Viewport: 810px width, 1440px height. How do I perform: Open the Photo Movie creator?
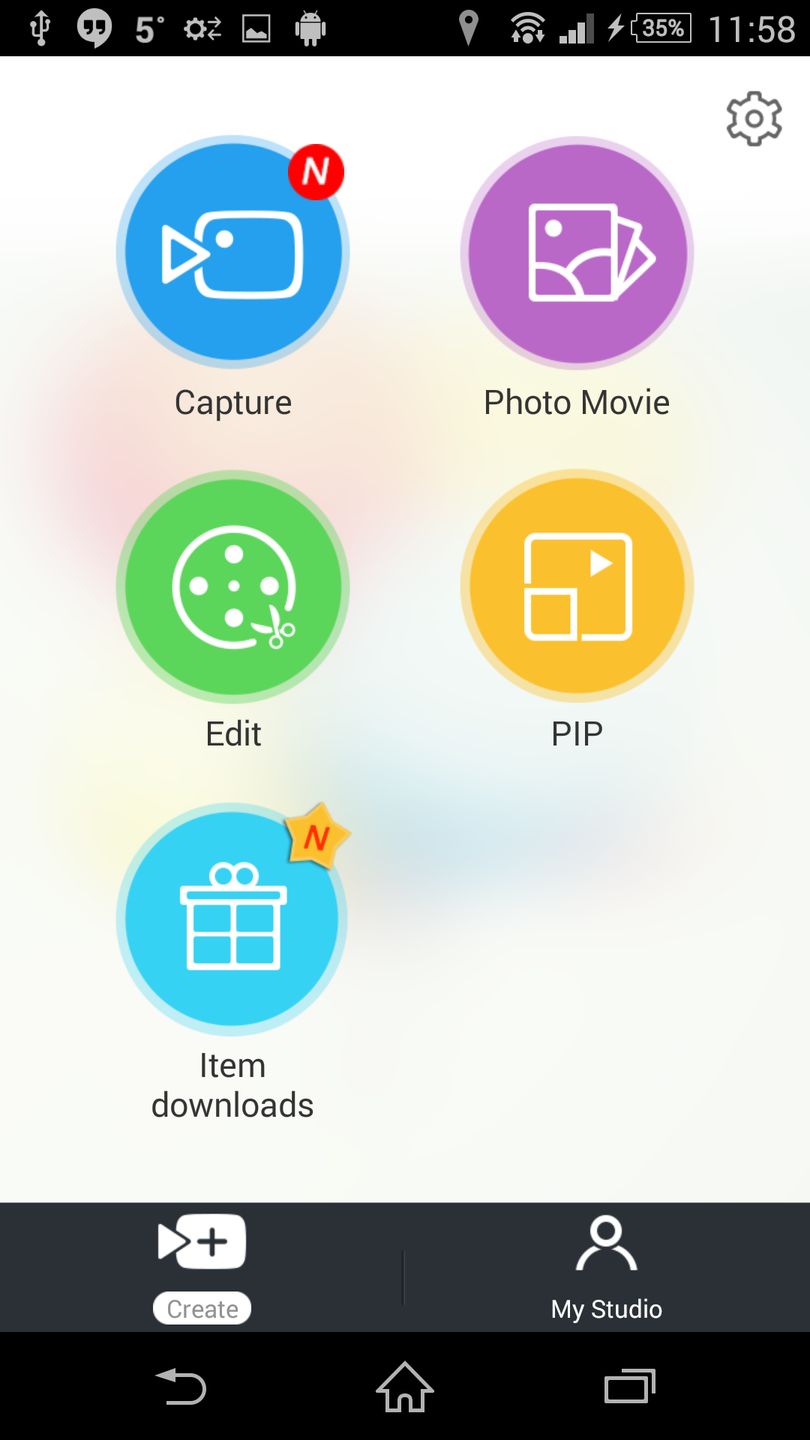coord(576,253)
